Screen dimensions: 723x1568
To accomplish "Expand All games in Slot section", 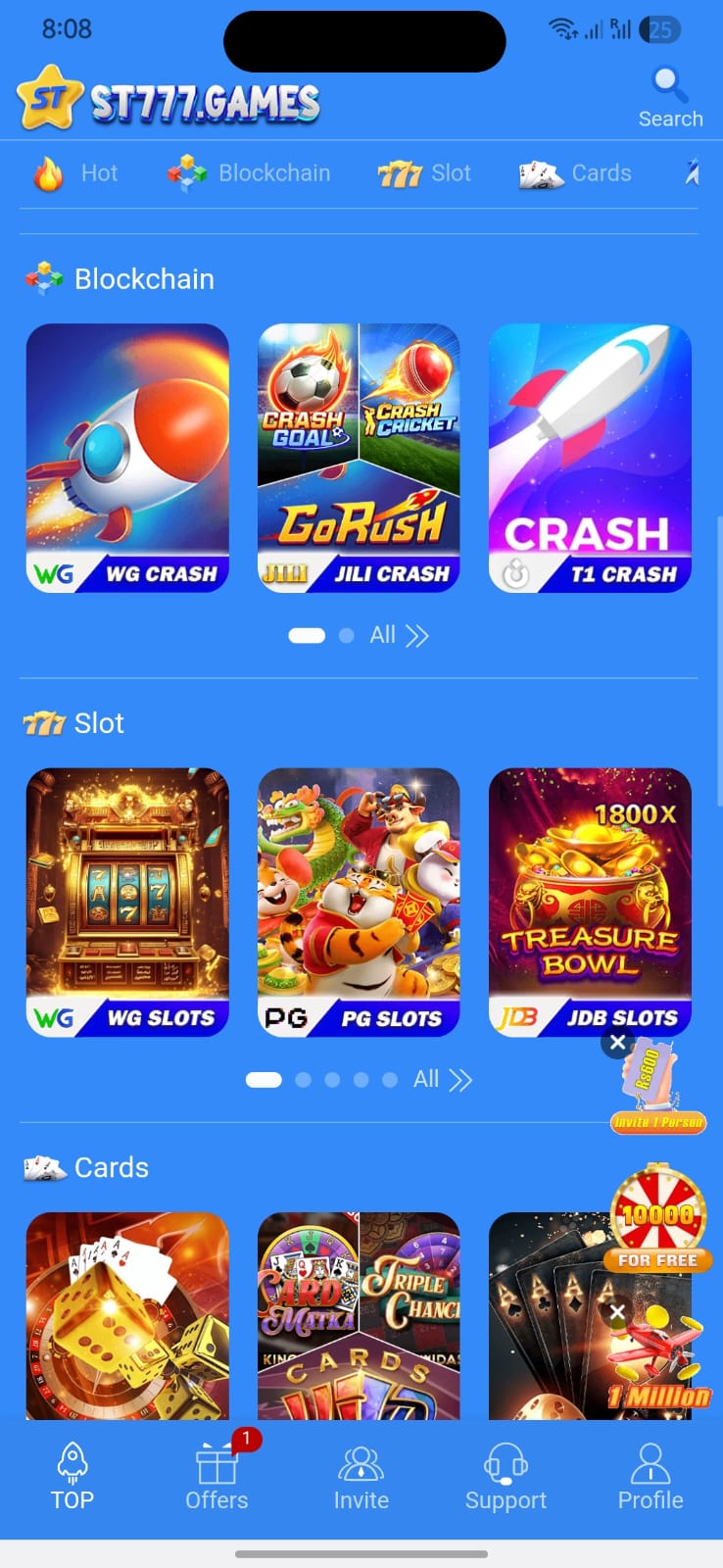I will (443, 1079).
